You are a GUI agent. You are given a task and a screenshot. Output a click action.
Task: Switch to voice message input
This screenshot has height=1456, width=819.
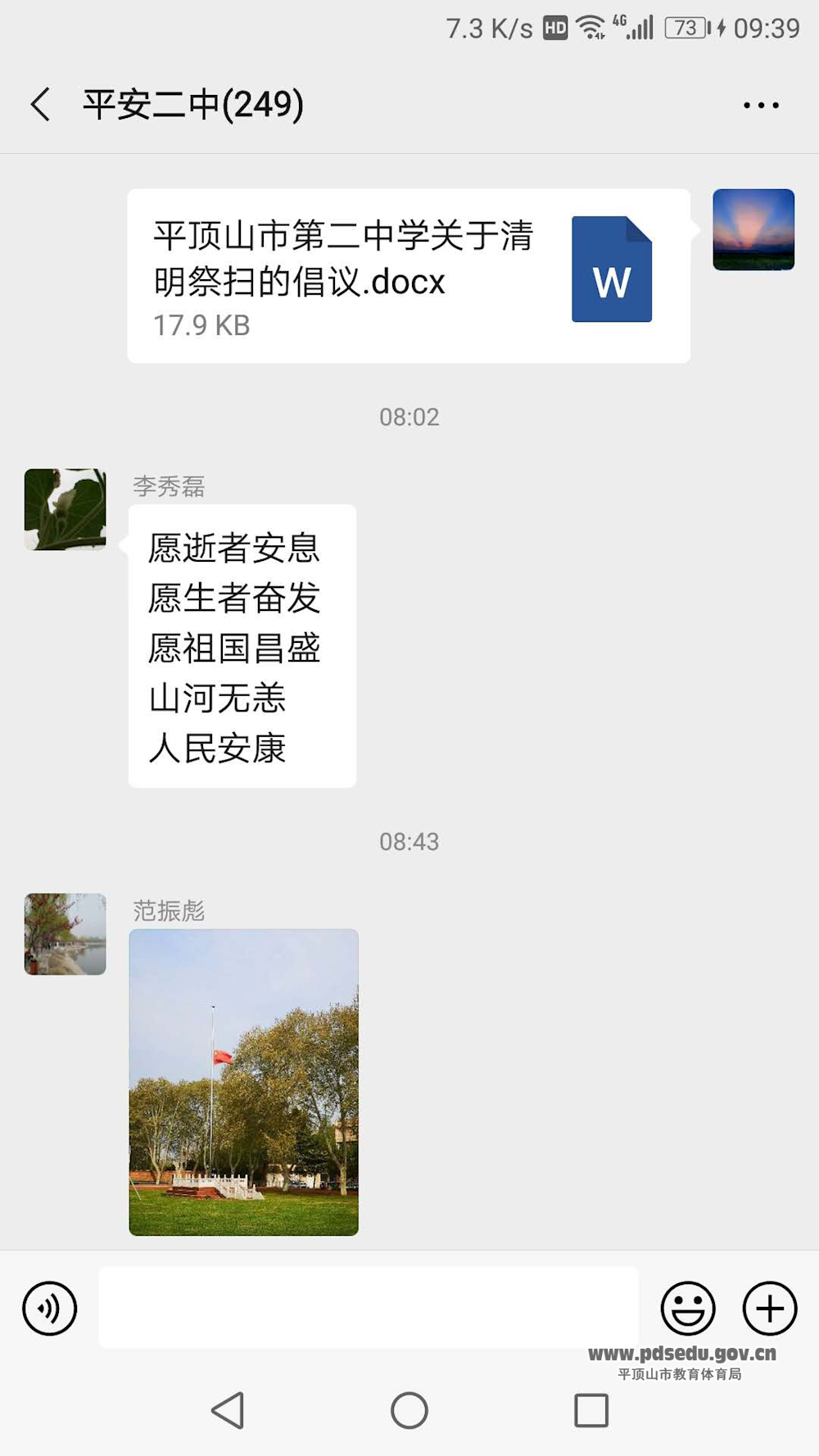pos(50,1308)
